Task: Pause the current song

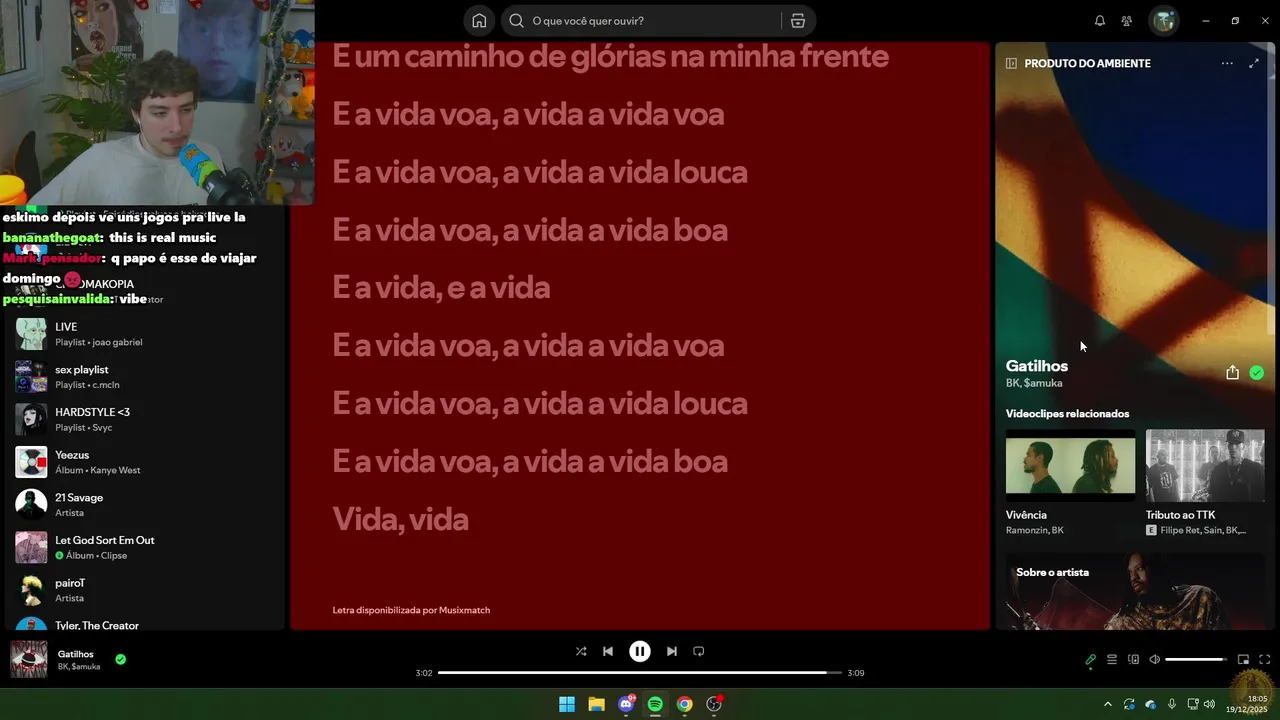Action: pos(640,651)
